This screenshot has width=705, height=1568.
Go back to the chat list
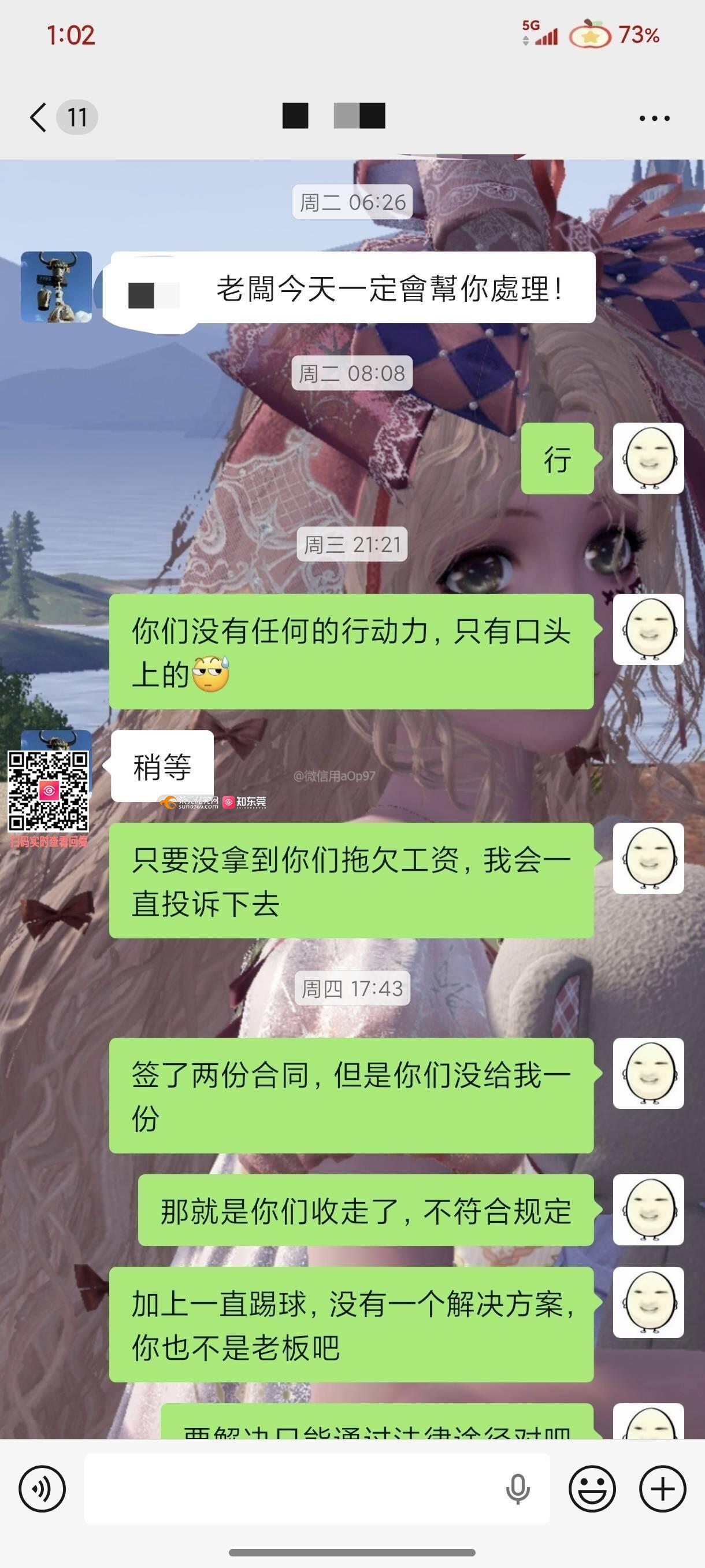(x=39, y=117)
